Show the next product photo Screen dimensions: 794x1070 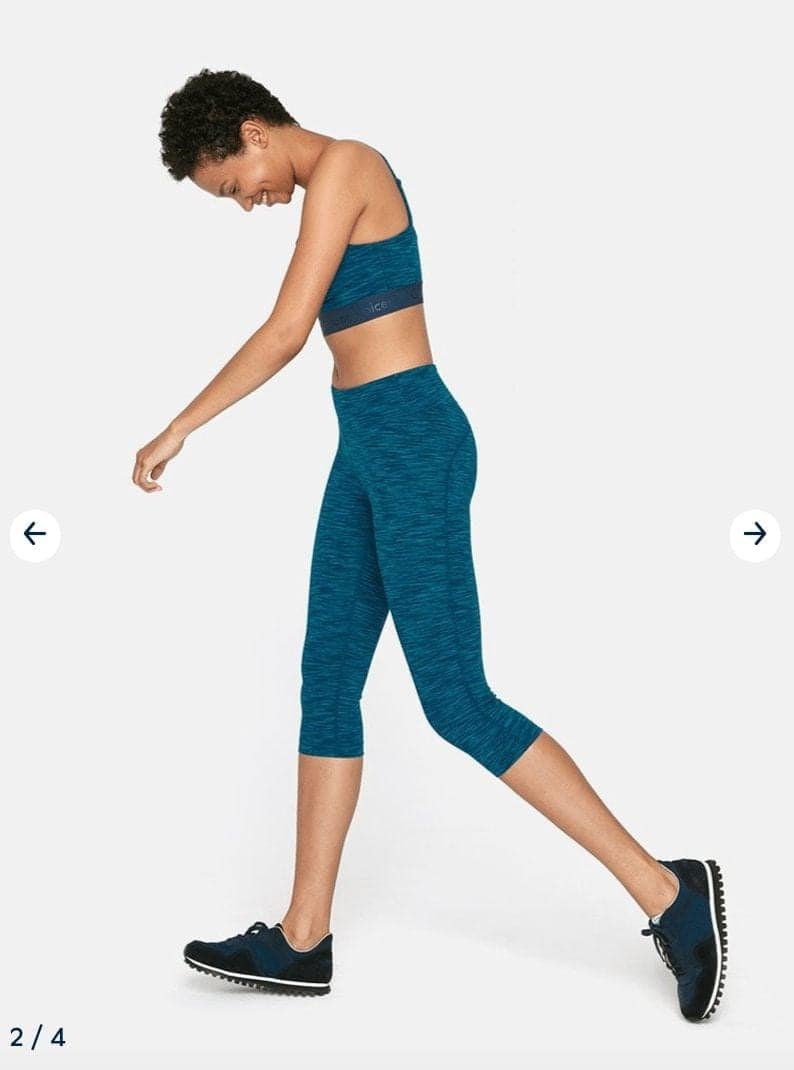[x=755, y=535]
